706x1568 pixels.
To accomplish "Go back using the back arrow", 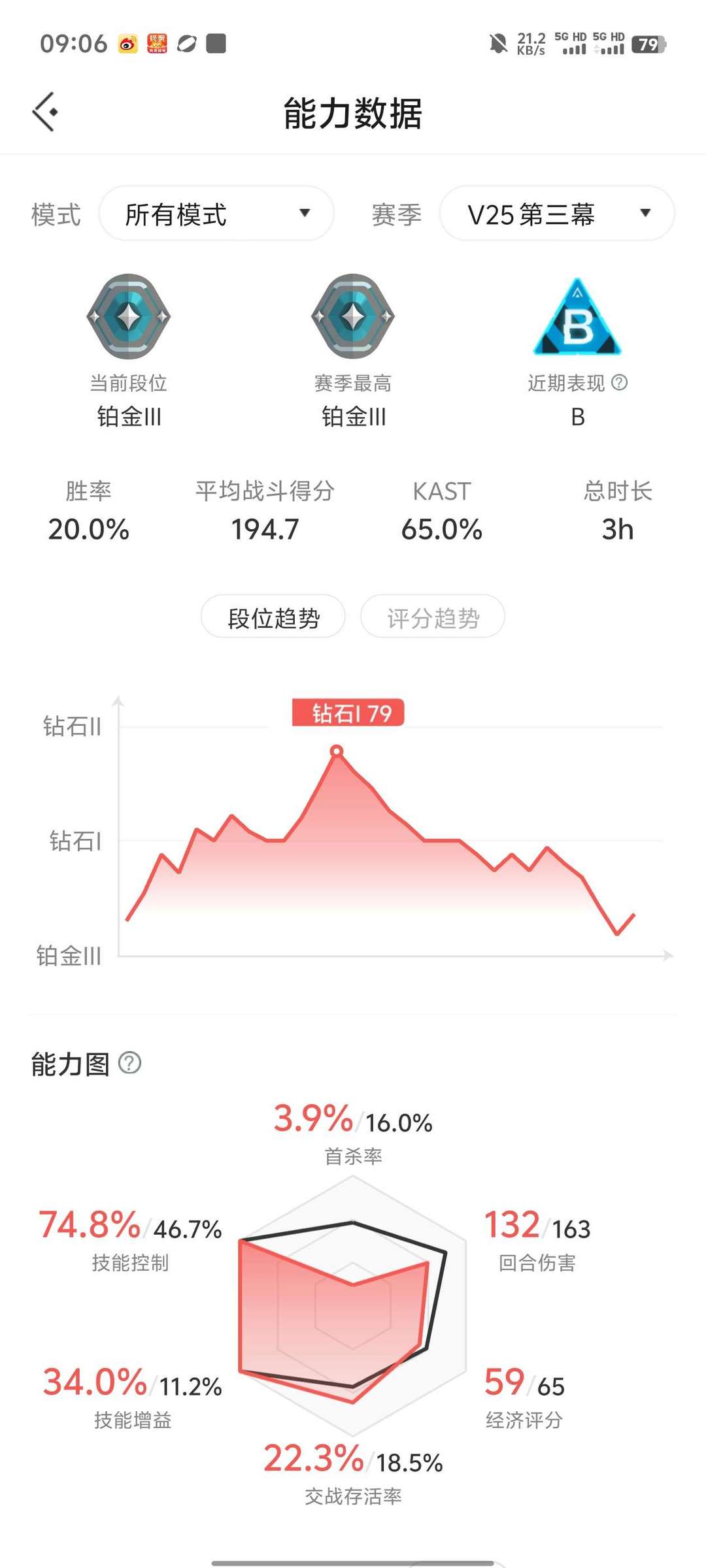I will (x=45, y=112).
